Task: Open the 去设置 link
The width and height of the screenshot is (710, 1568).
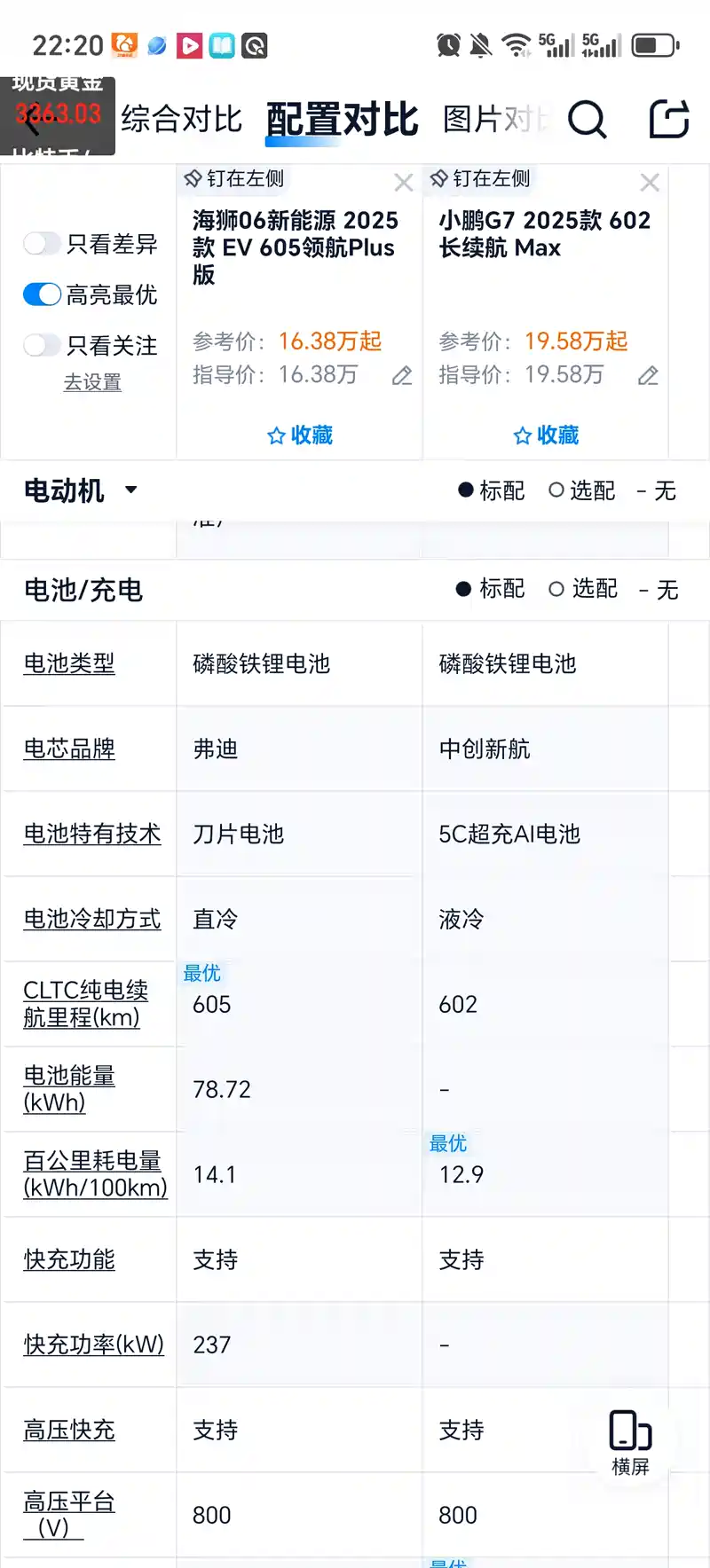Action: [x=92, y=382]
